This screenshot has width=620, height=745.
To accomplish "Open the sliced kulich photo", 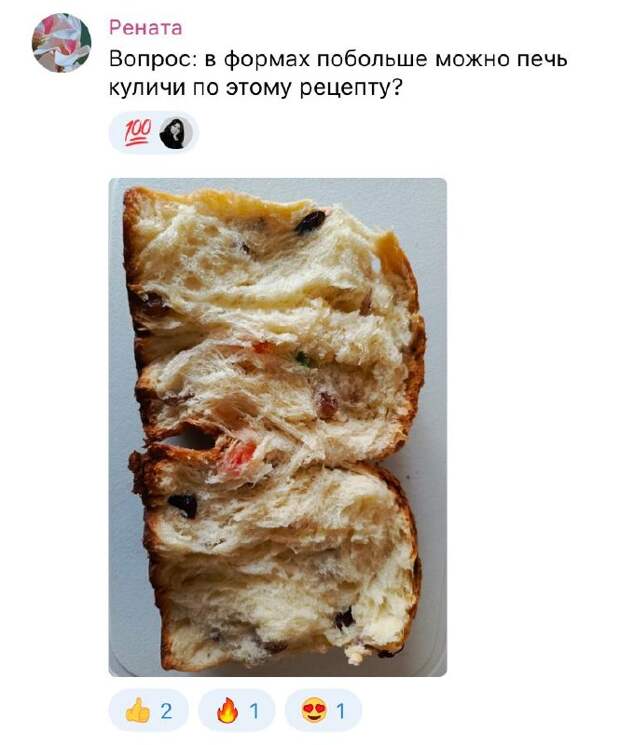I will coord(277,427).
